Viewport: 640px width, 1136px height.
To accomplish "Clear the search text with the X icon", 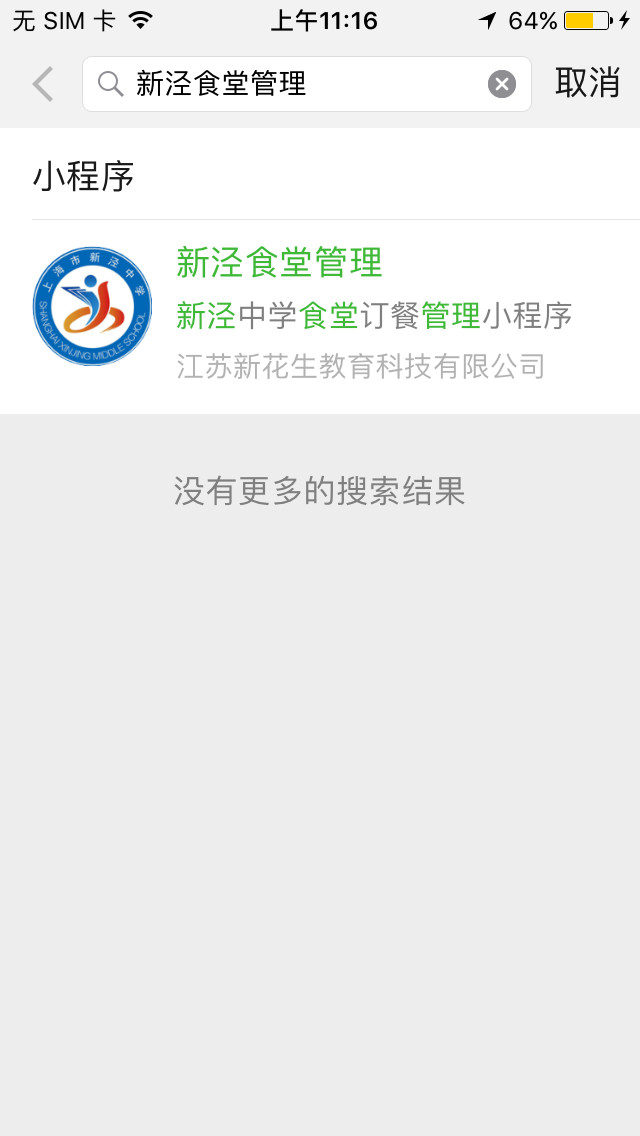I will tap(502, 84).
